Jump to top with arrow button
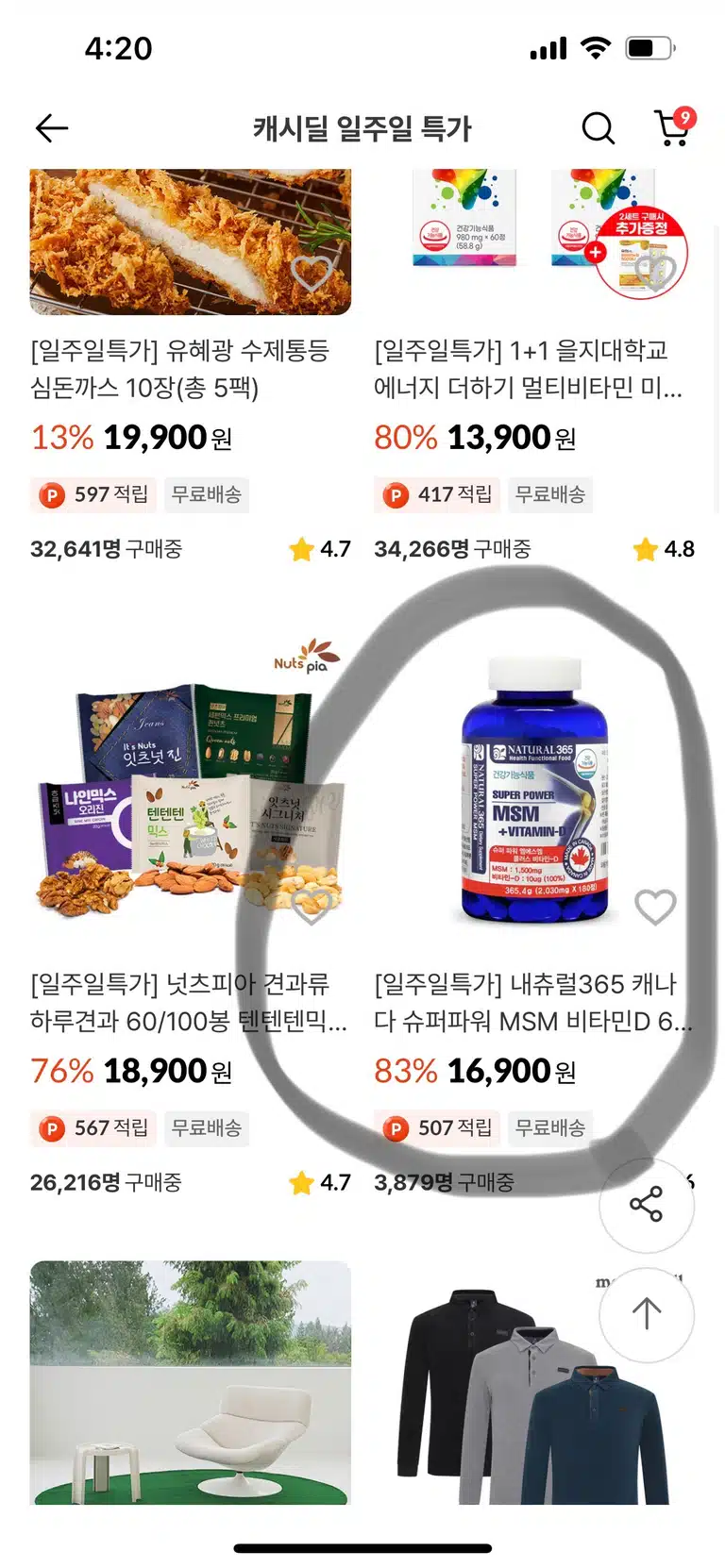The image size is (725, 1568). (647, 1314)
